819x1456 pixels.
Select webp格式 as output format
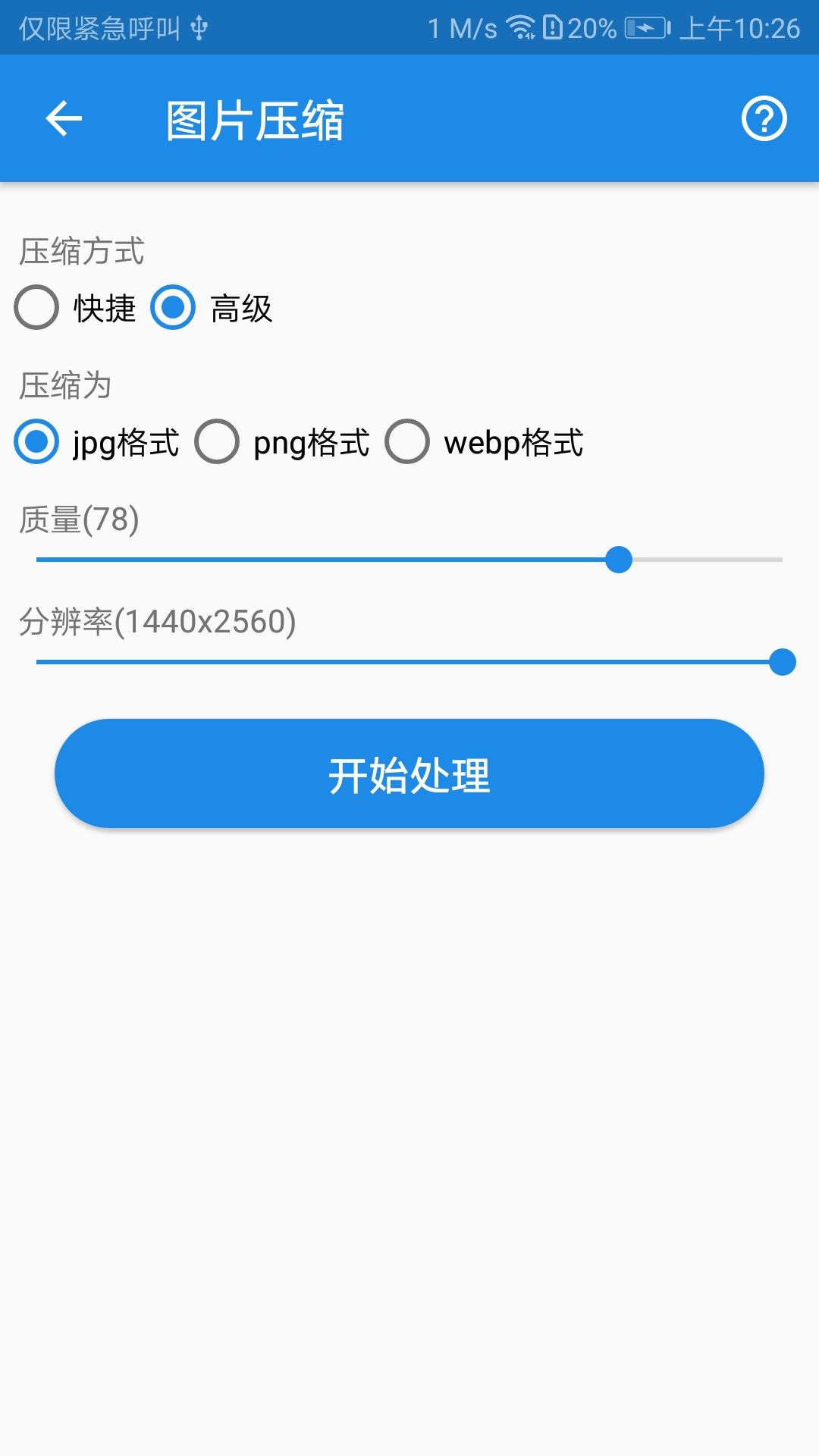tap(408, 442)
